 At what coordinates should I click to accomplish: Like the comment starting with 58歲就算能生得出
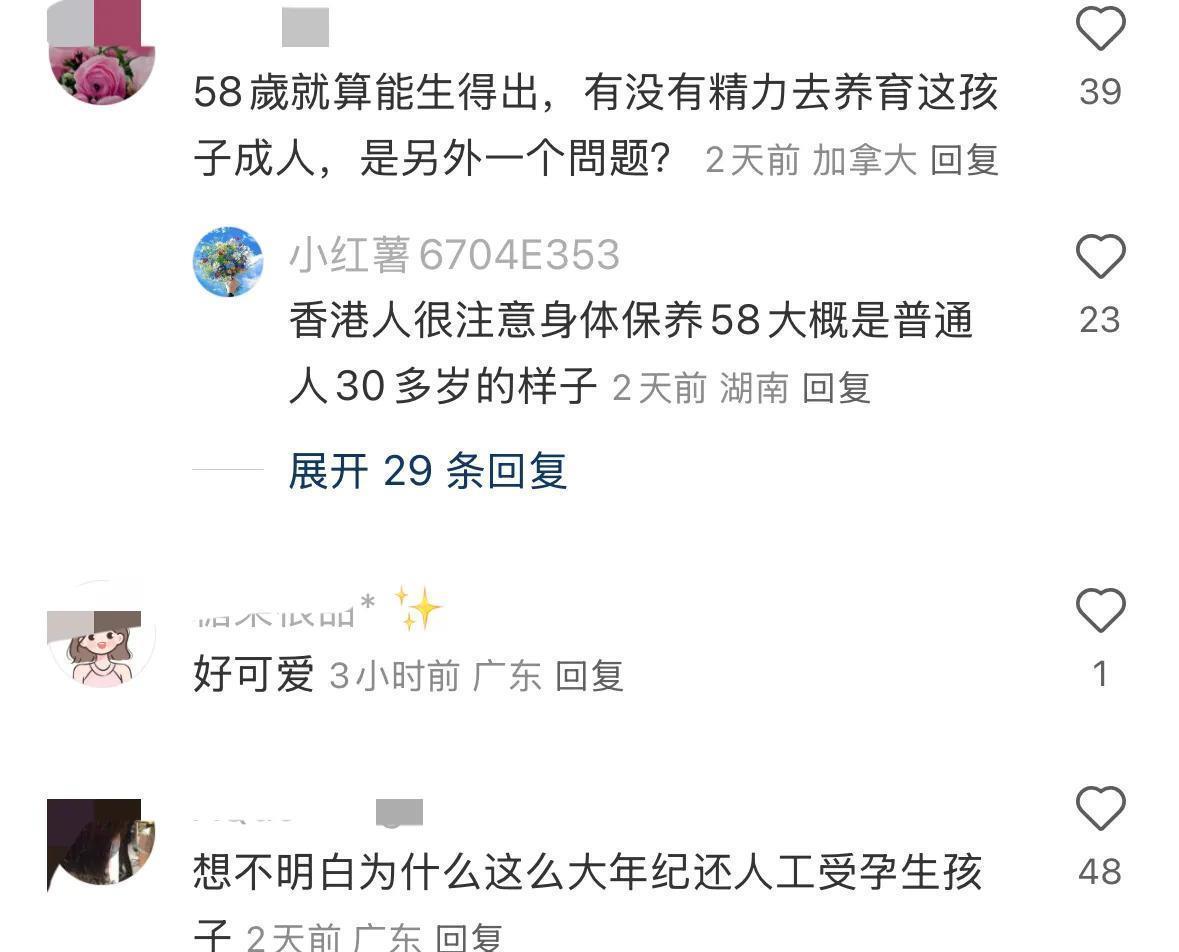[1100, 29]
